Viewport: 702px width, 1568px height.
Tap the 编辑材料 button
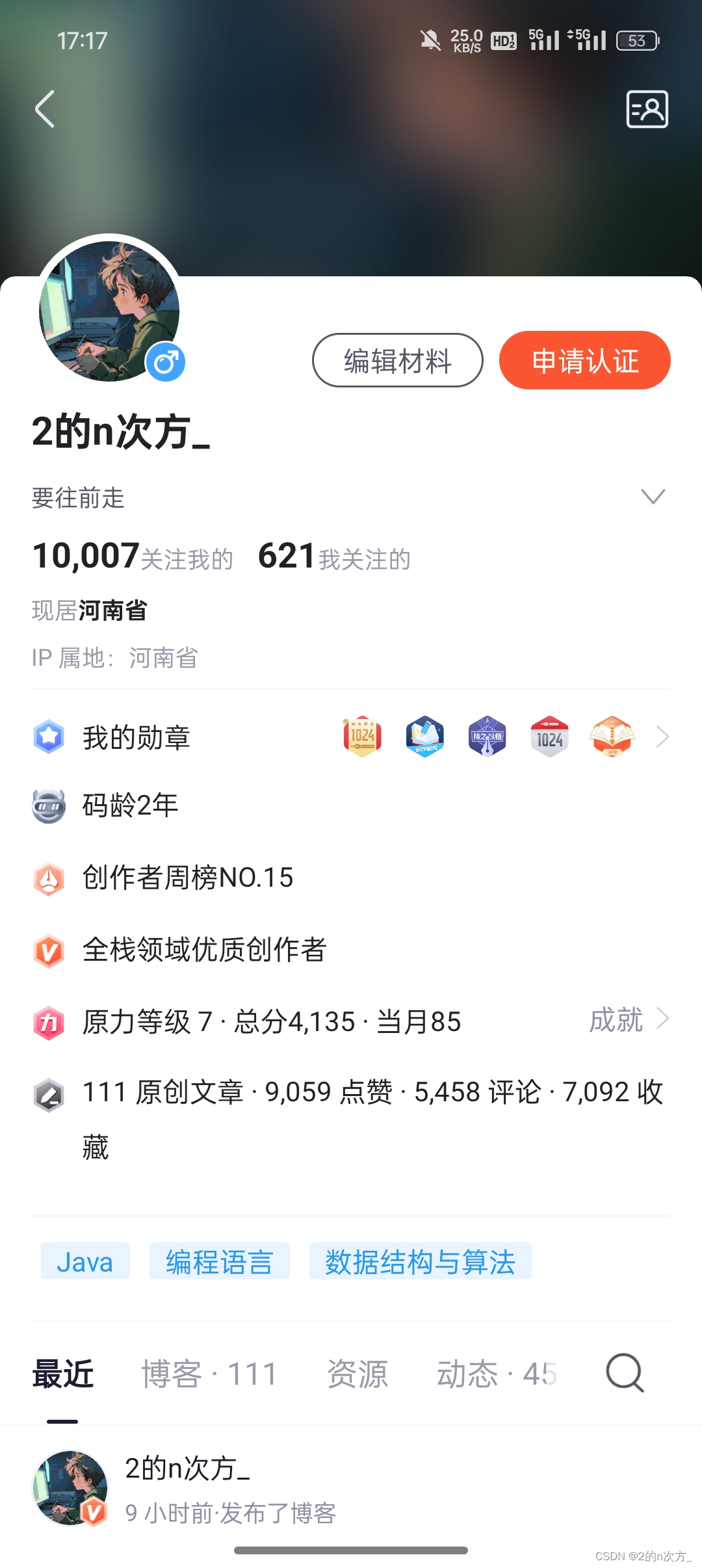tap(397, 361)
